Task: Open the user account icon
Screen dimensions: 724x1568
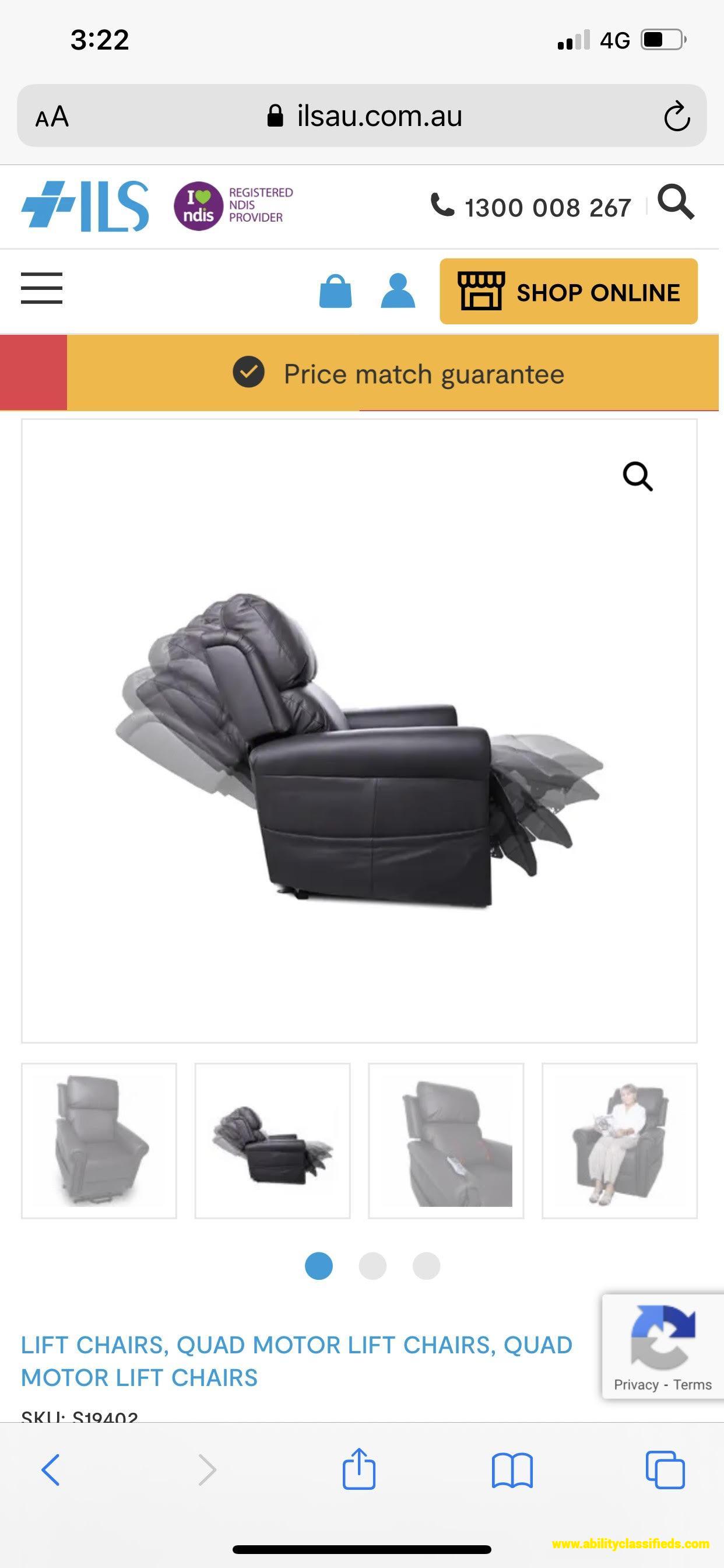Action: (398, 291)
